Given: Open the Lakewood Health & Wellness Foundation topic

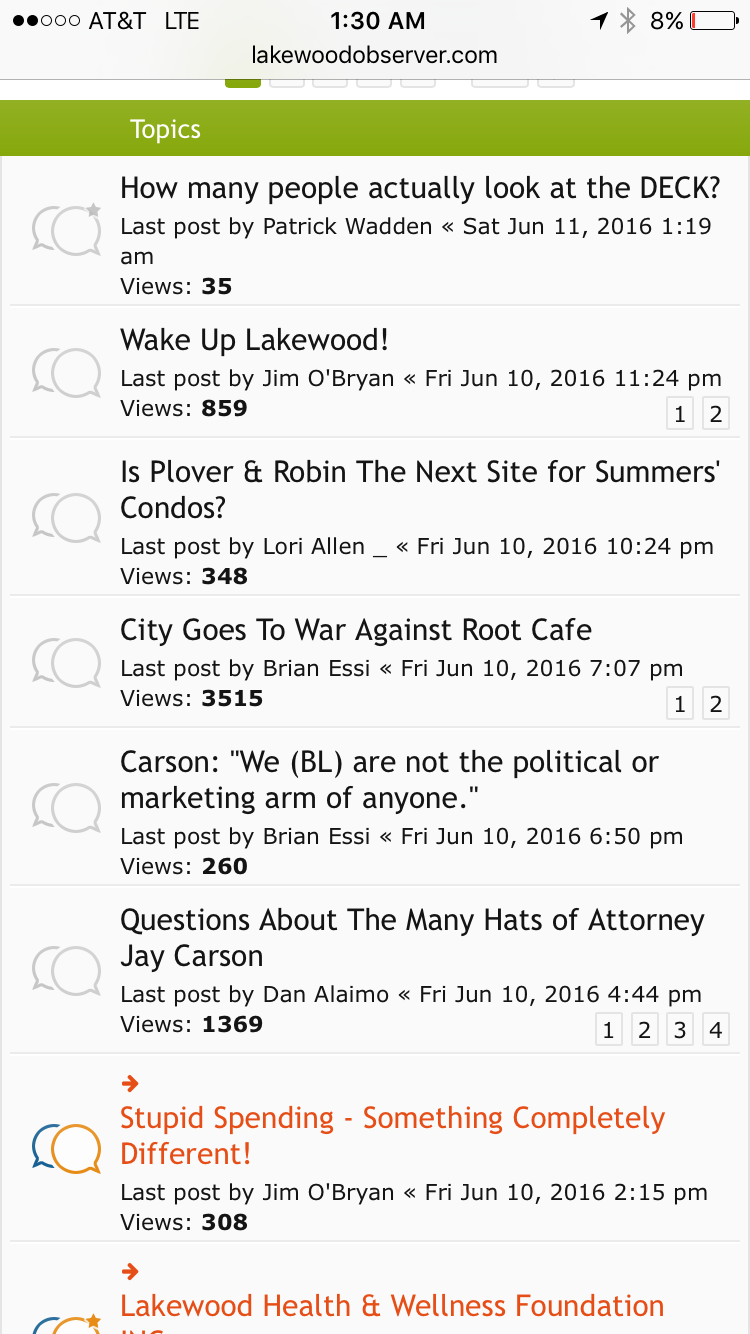Looking at the screenshot, I should (x=392, y=1307).
